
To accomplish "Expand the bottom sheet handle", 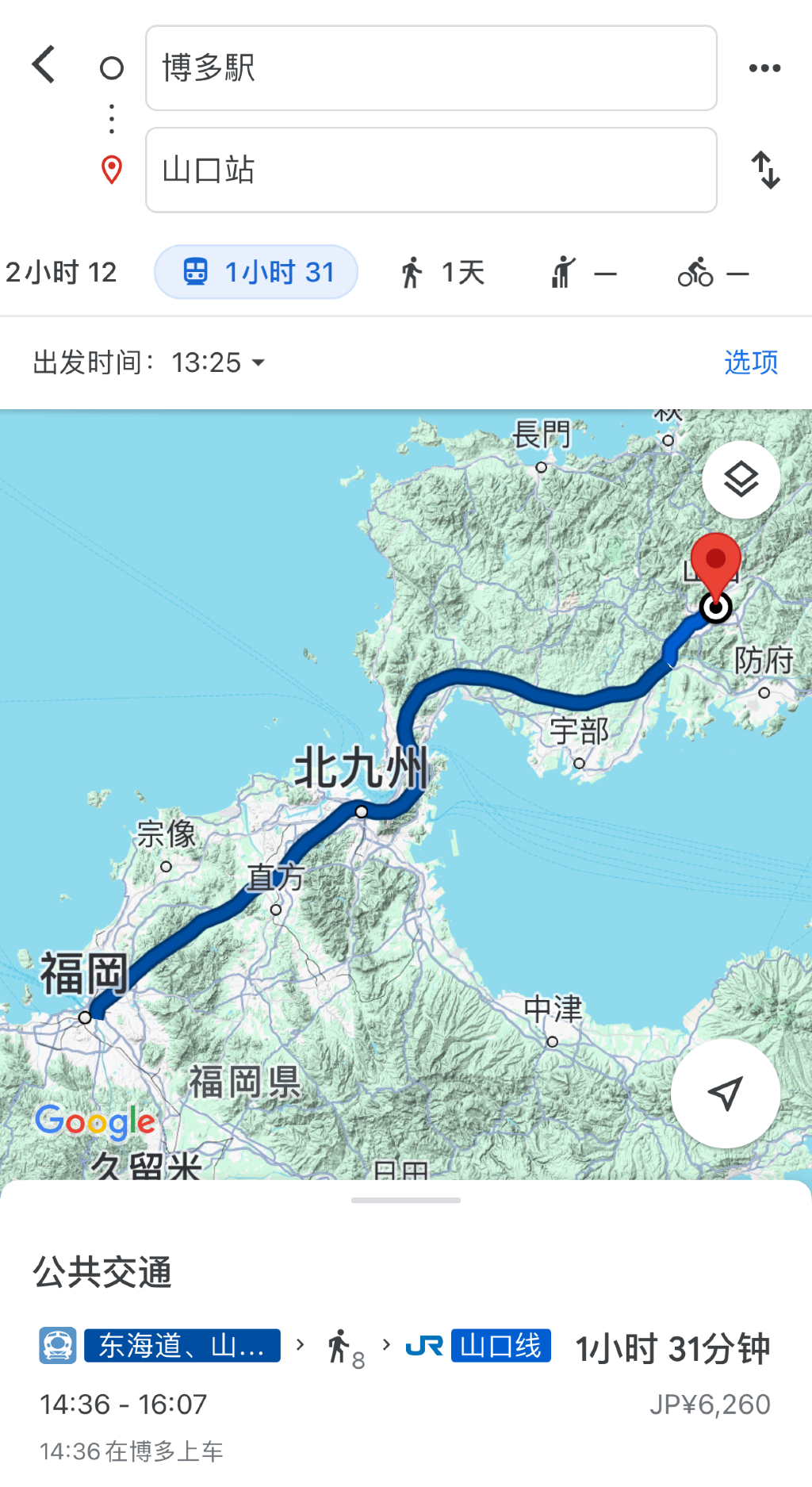I will pyautogui.click(x=406, y=1200).
